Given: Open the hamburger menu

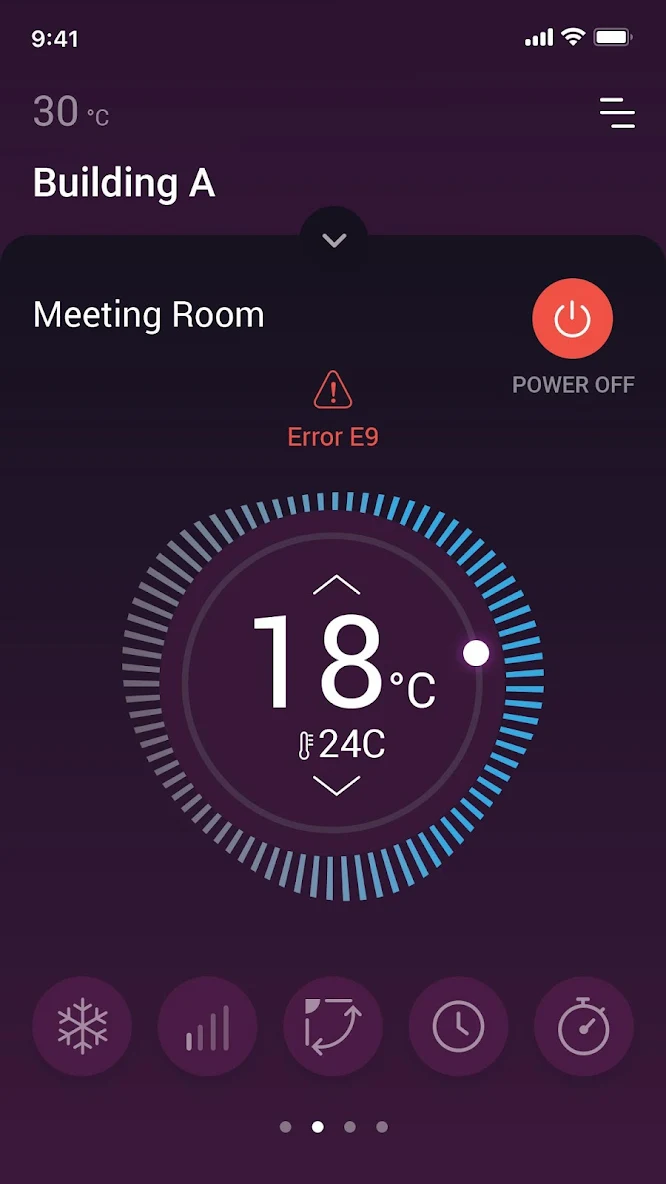Looking at the screenshot, I should point(617,113).
